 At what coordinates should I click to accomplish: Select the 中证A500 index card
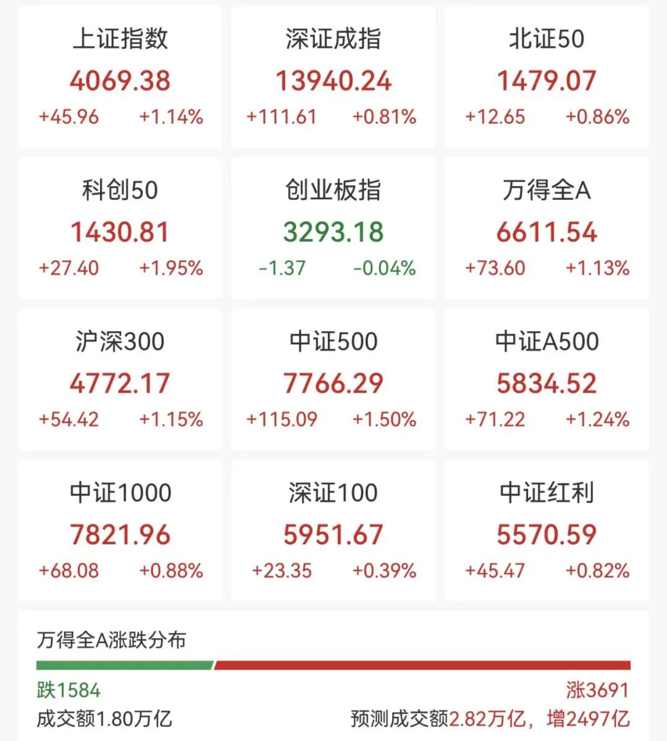pyautogui.click(x=546, y=382)
